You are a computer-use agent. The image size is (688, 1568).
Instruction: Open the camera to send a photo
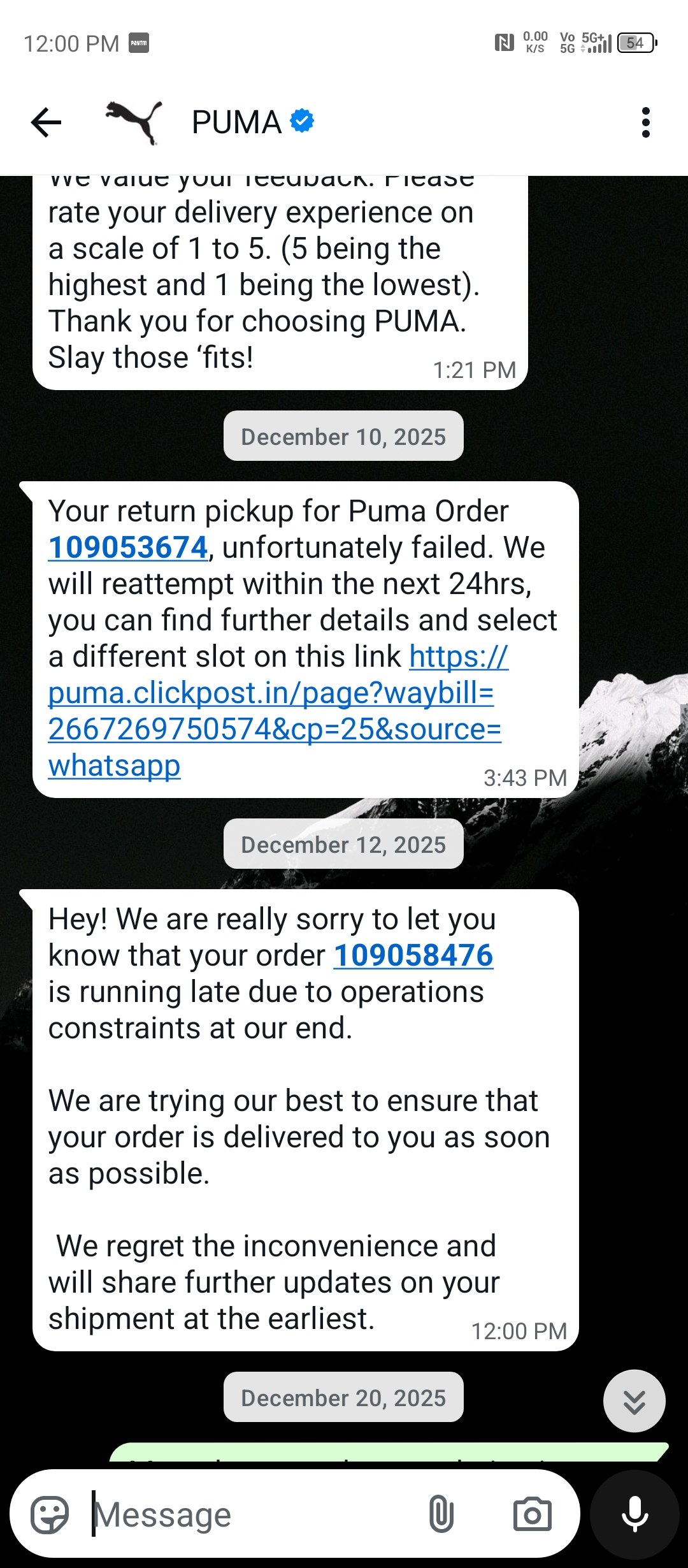(x=532, y=1514)
